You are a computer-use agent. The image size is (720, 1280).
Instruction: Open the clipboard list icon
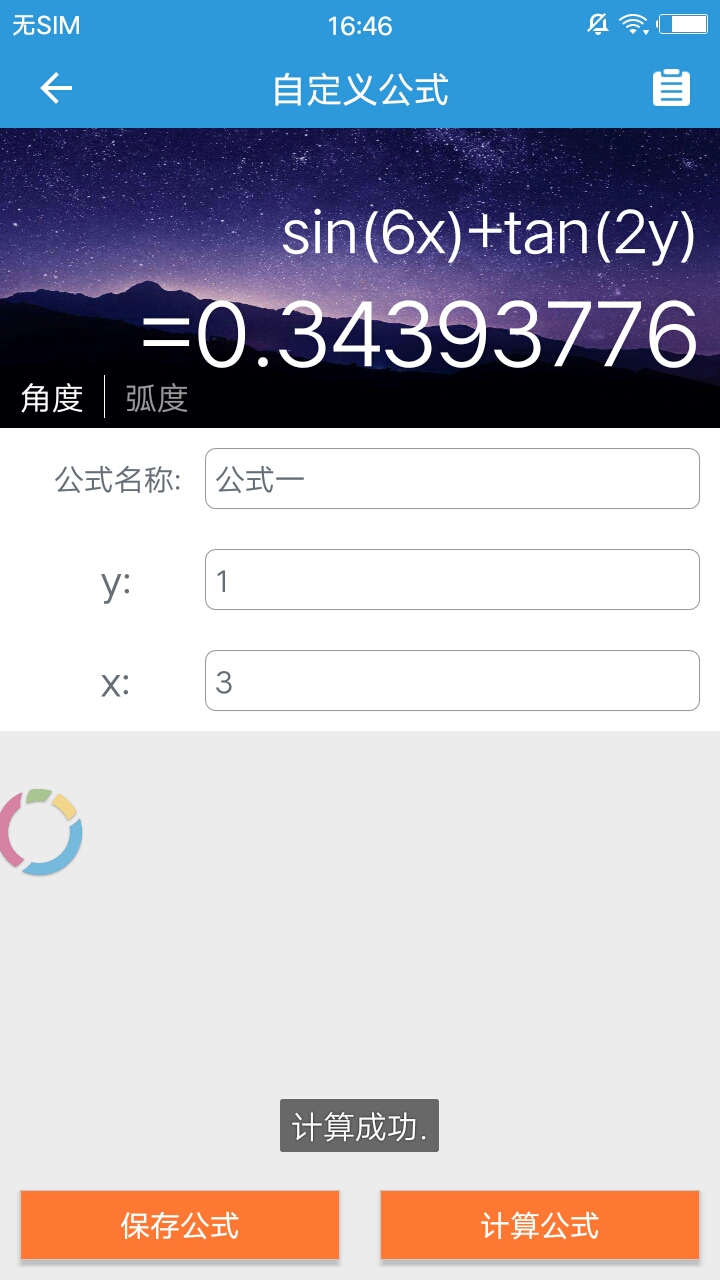[671, 89]
